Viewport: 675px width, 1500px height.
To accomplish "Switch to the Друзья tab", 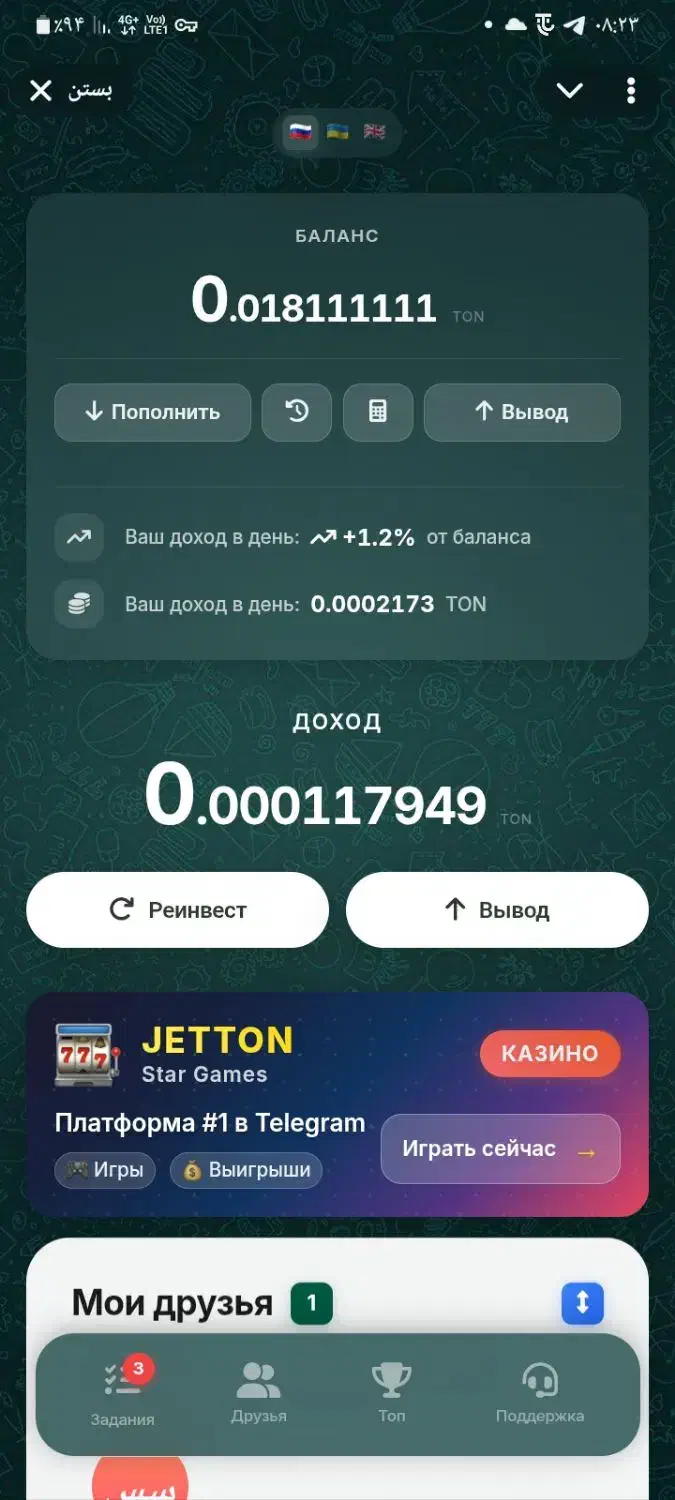I will pyautogui.click(x=258, y=1392).
